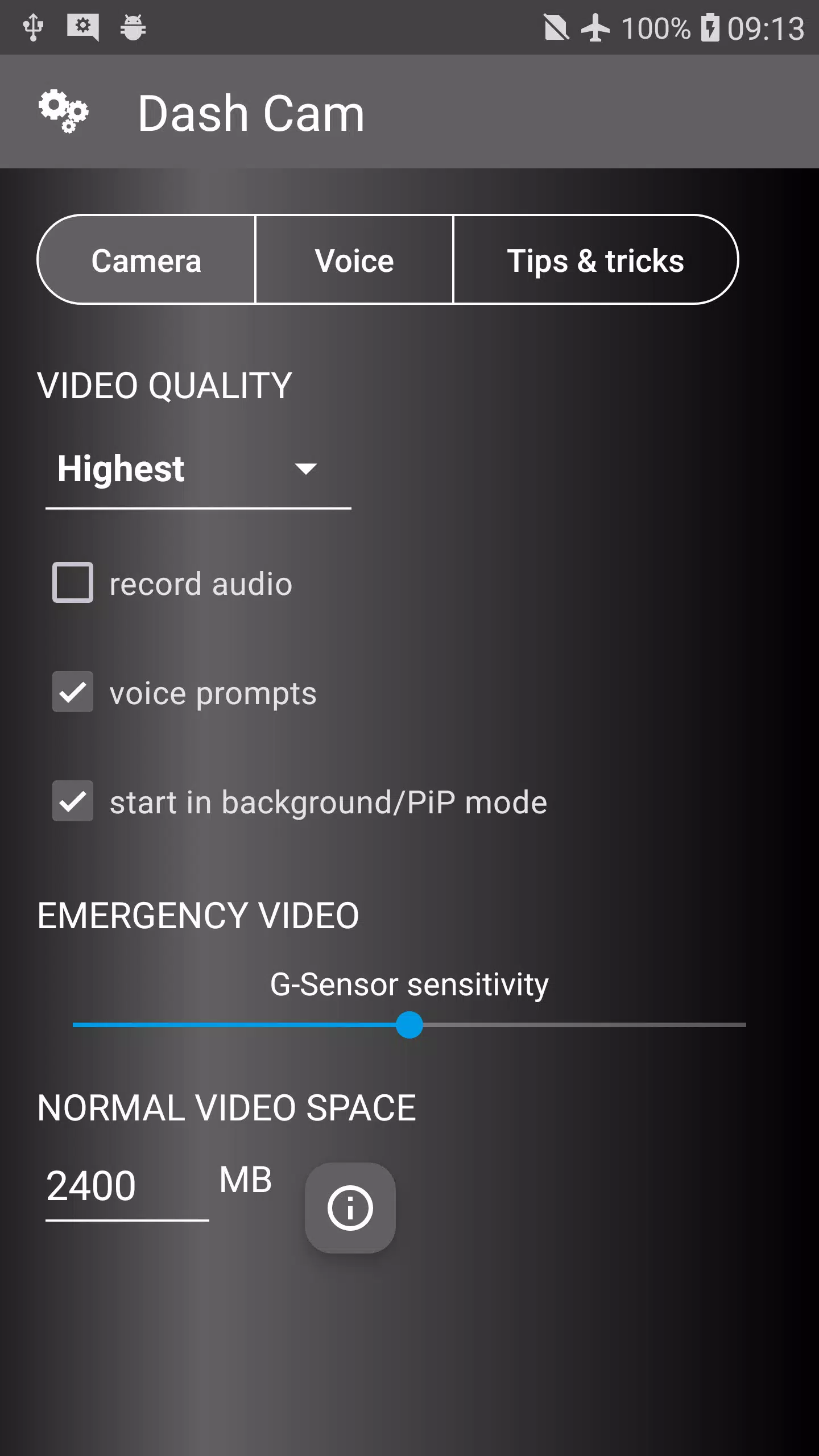Expand the Highest video quality dropdown
The height and width of the screenshot is (1456, 819).
[x=198, y=469]
